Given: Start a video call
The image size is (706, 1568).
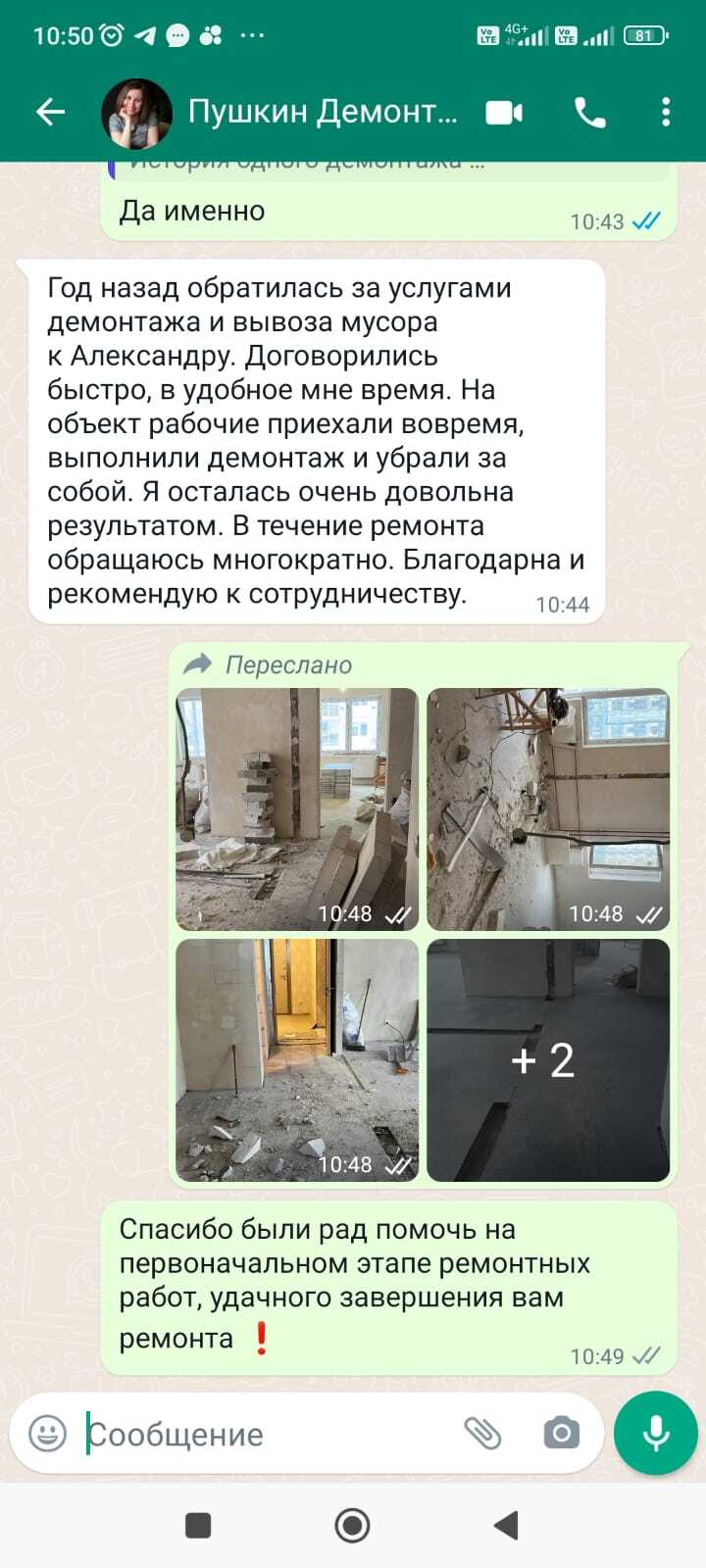Looking at the screenshot, I should (504, 113).
